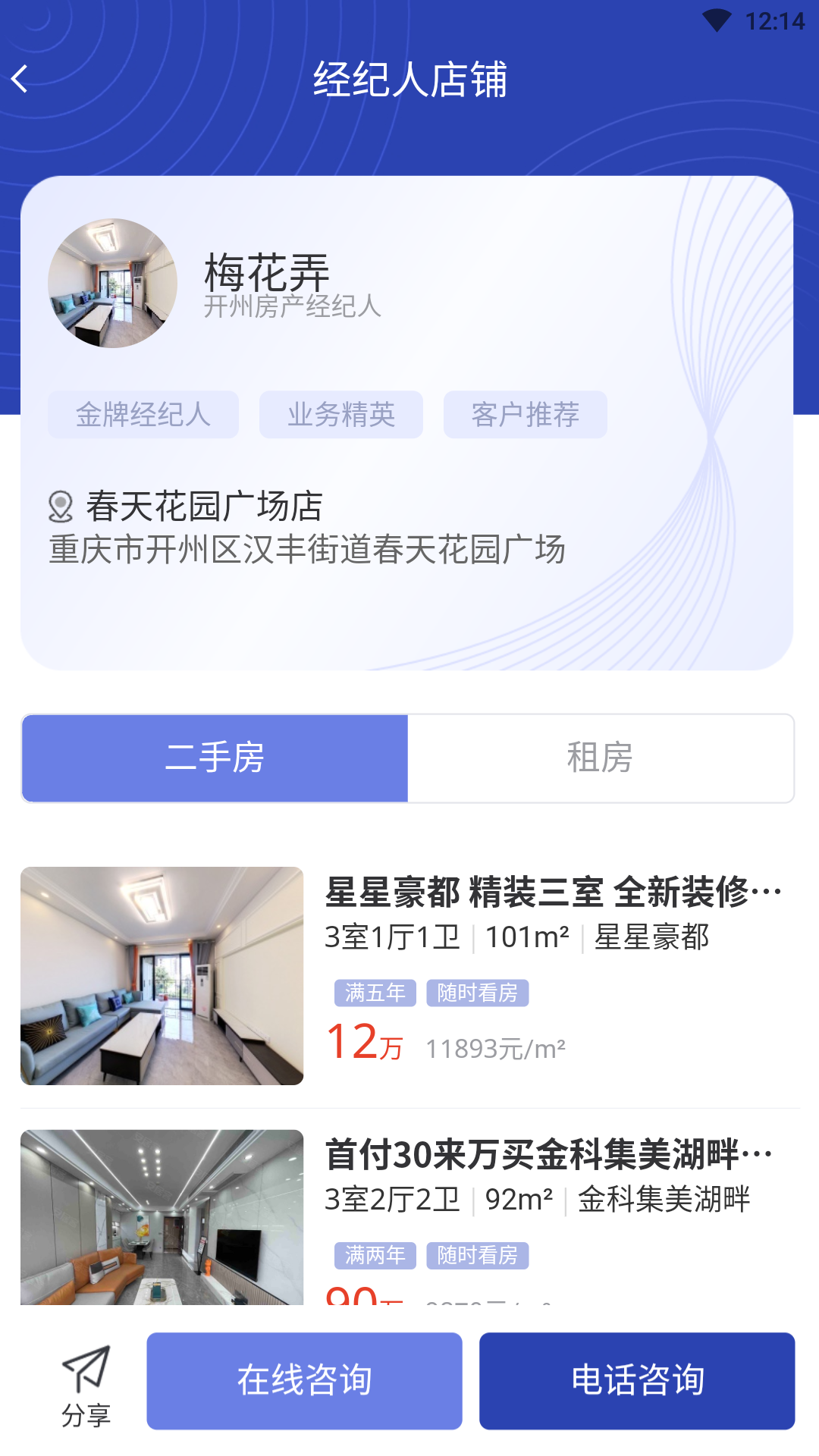Select the 随时看房 tag on first listing
This screenshot has height=1456, width=819.
(x=478, y=992)
